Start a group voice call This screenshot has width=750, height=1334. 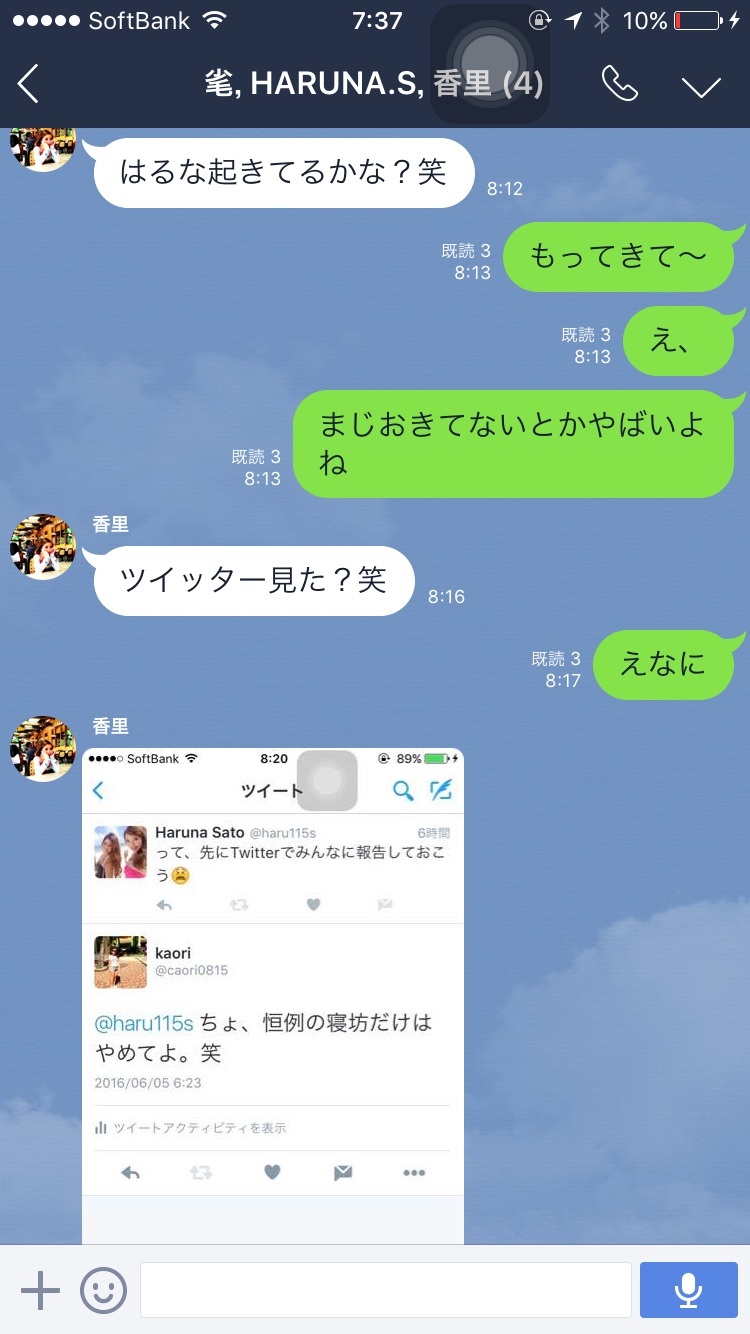(x=620, y=84)
